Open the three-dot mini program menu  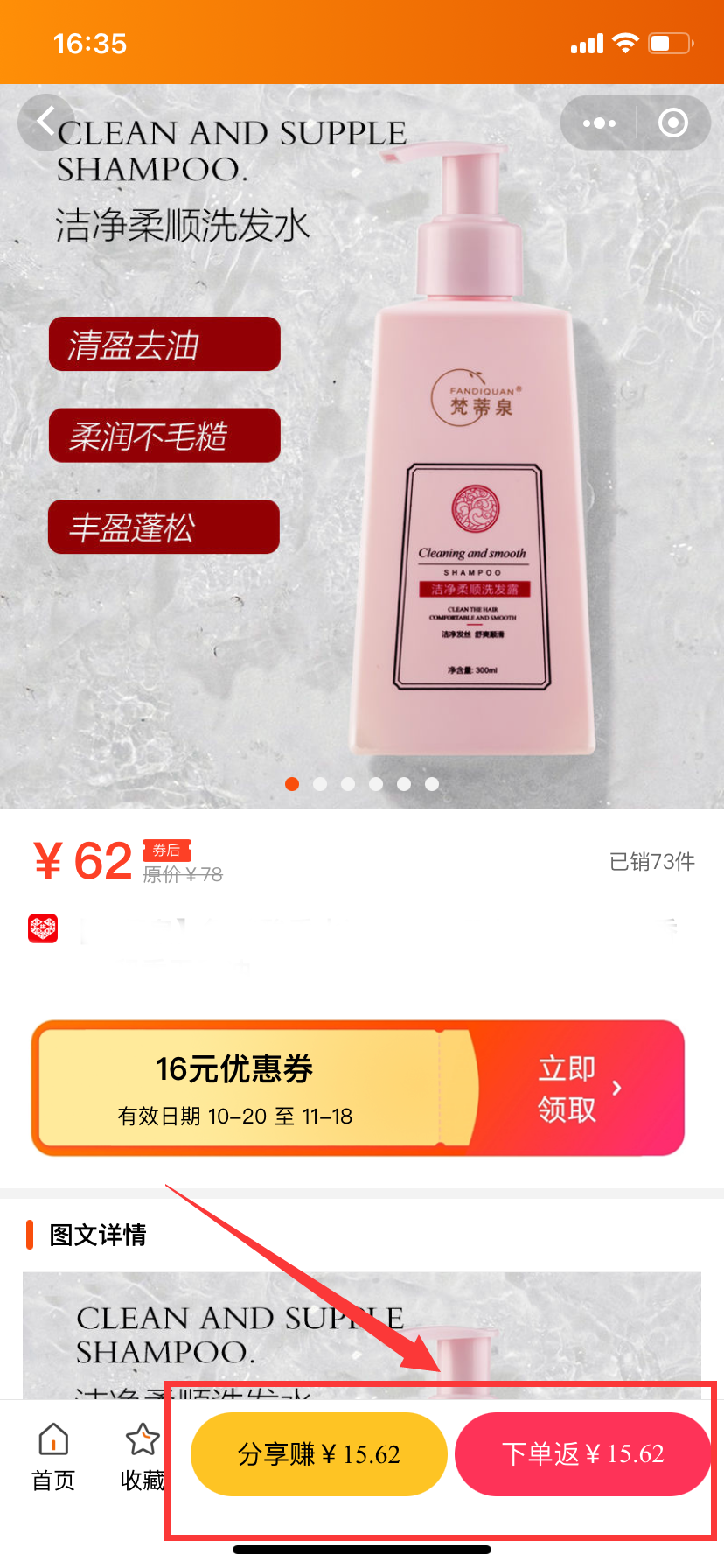[x=599, y=122]
